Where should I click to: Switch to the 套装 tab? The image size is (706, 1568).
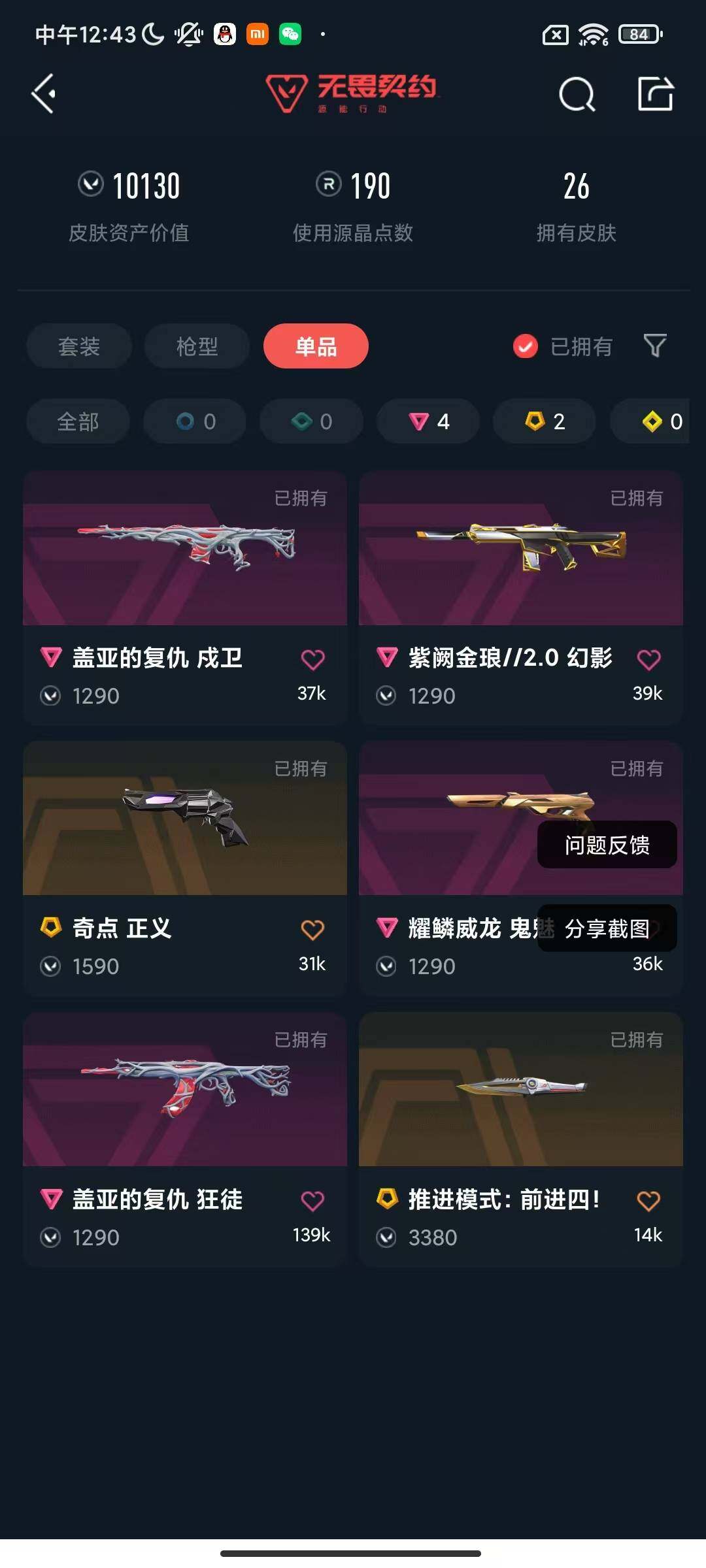(78, 346)
